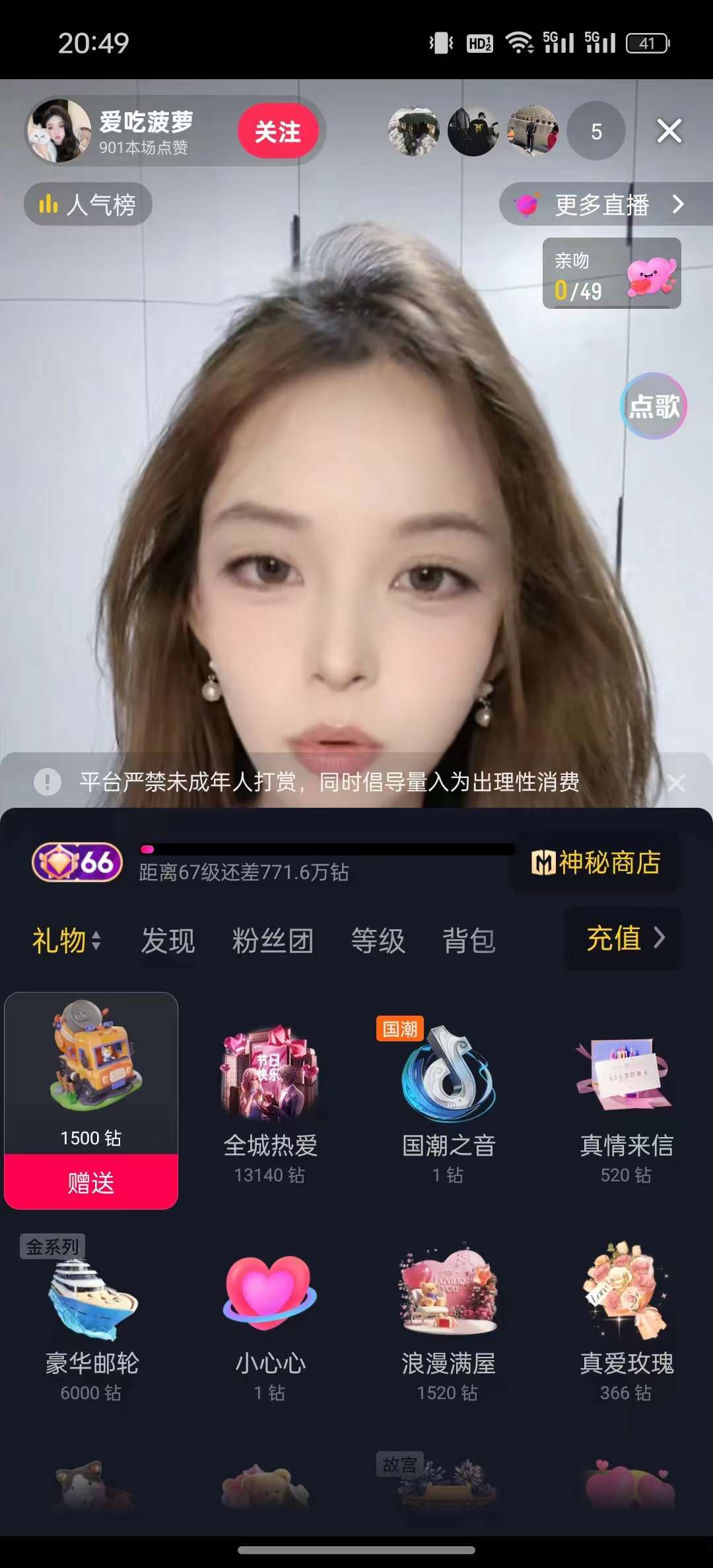Viewport: 713px width, 1568px height.
Task: Open the 神秘商店 mystery shop
Action: 595,862
